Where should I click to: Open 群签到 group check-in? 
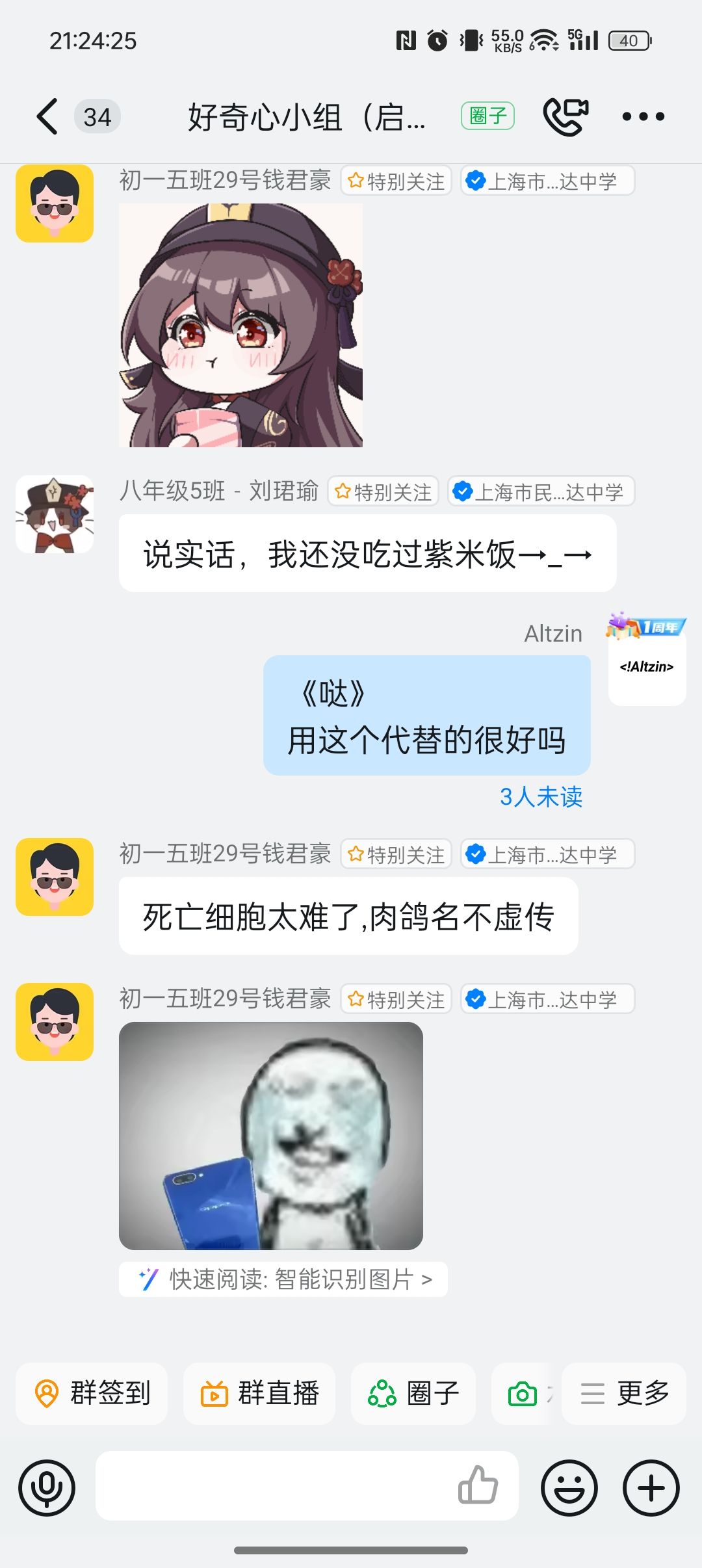click(92, 1393)
